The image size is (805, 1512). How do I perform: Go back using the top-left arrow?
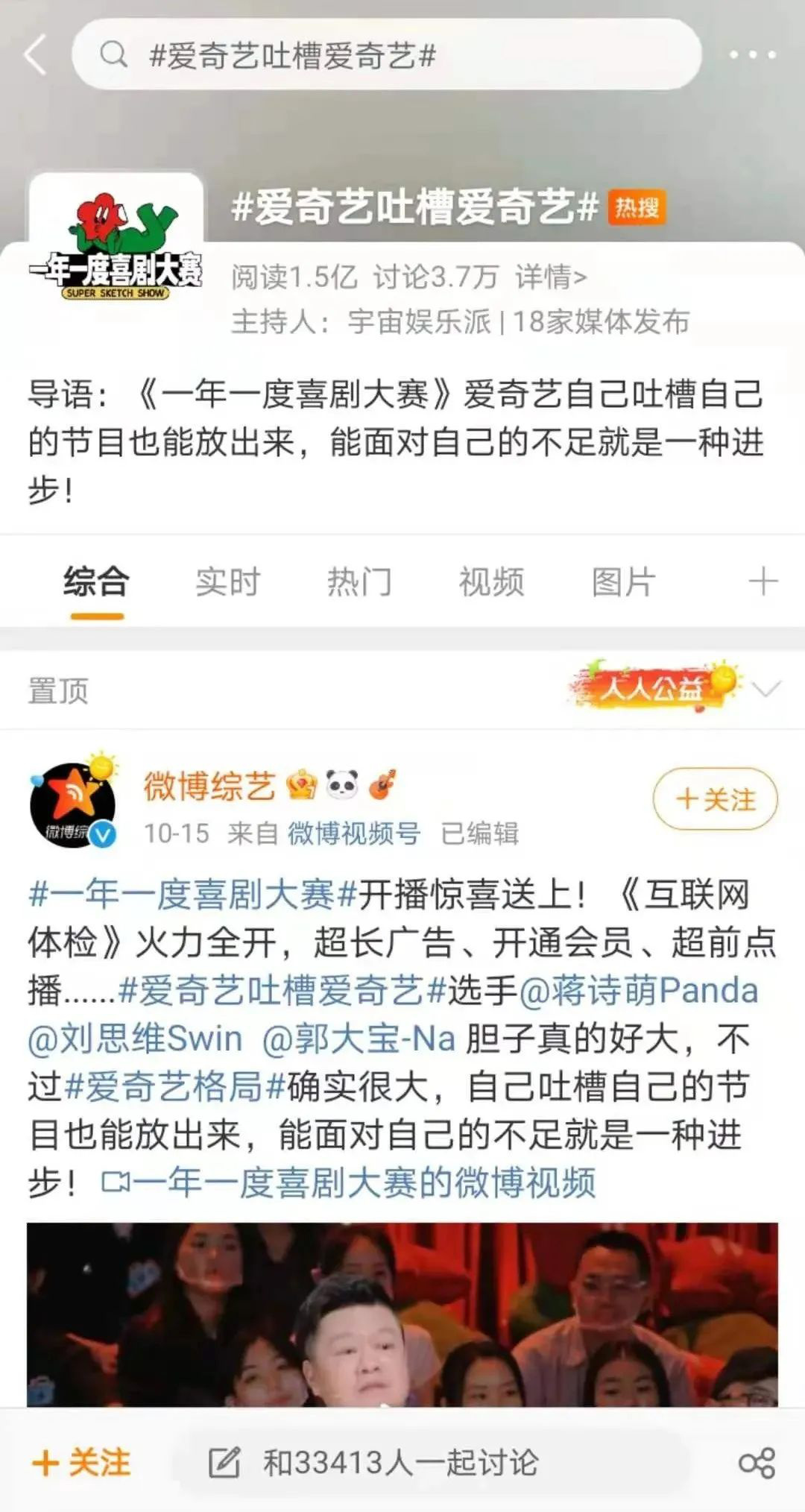click(35, 54)
